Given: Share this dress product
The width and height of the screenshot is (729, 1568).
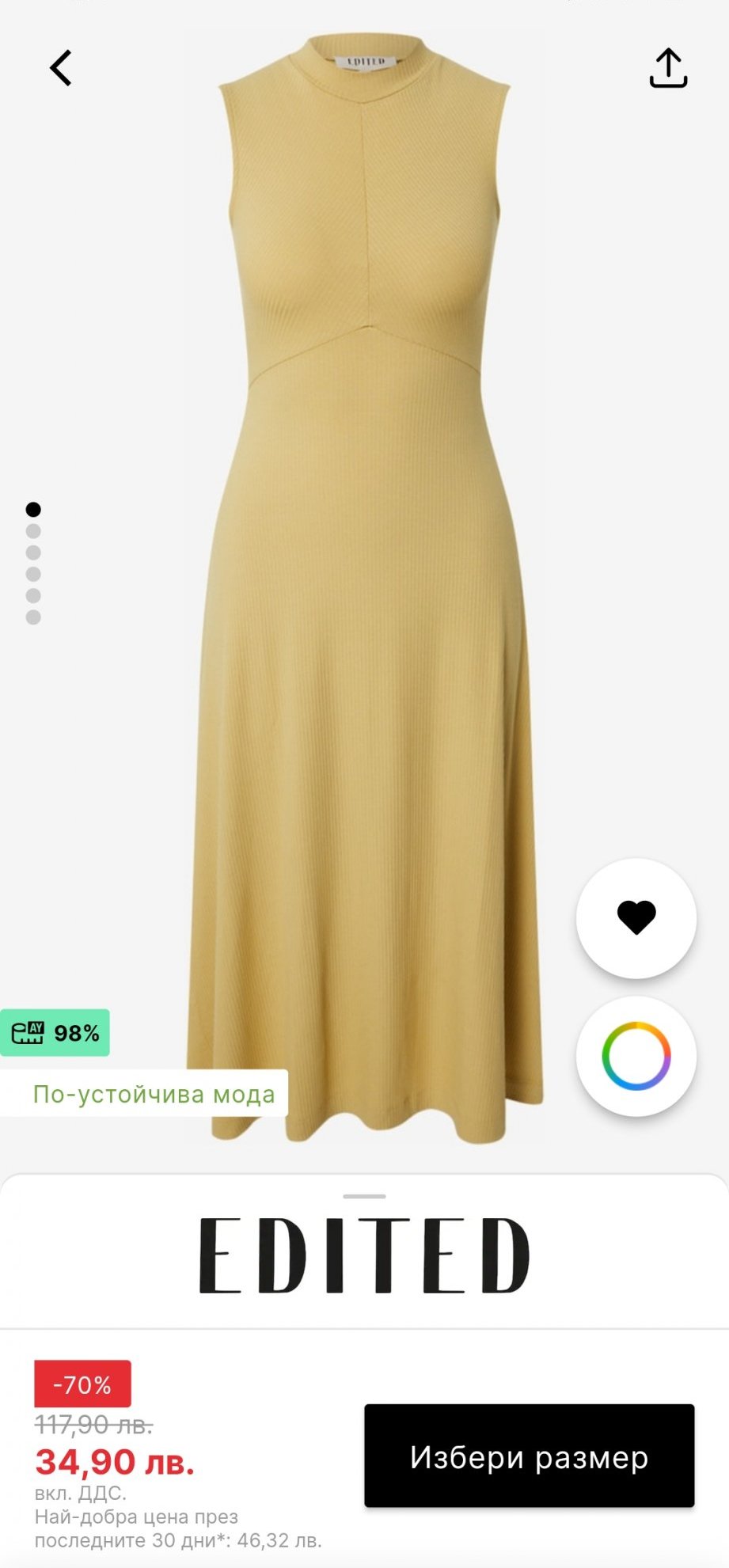Looking at the screenshot, I should click(668, 68).
